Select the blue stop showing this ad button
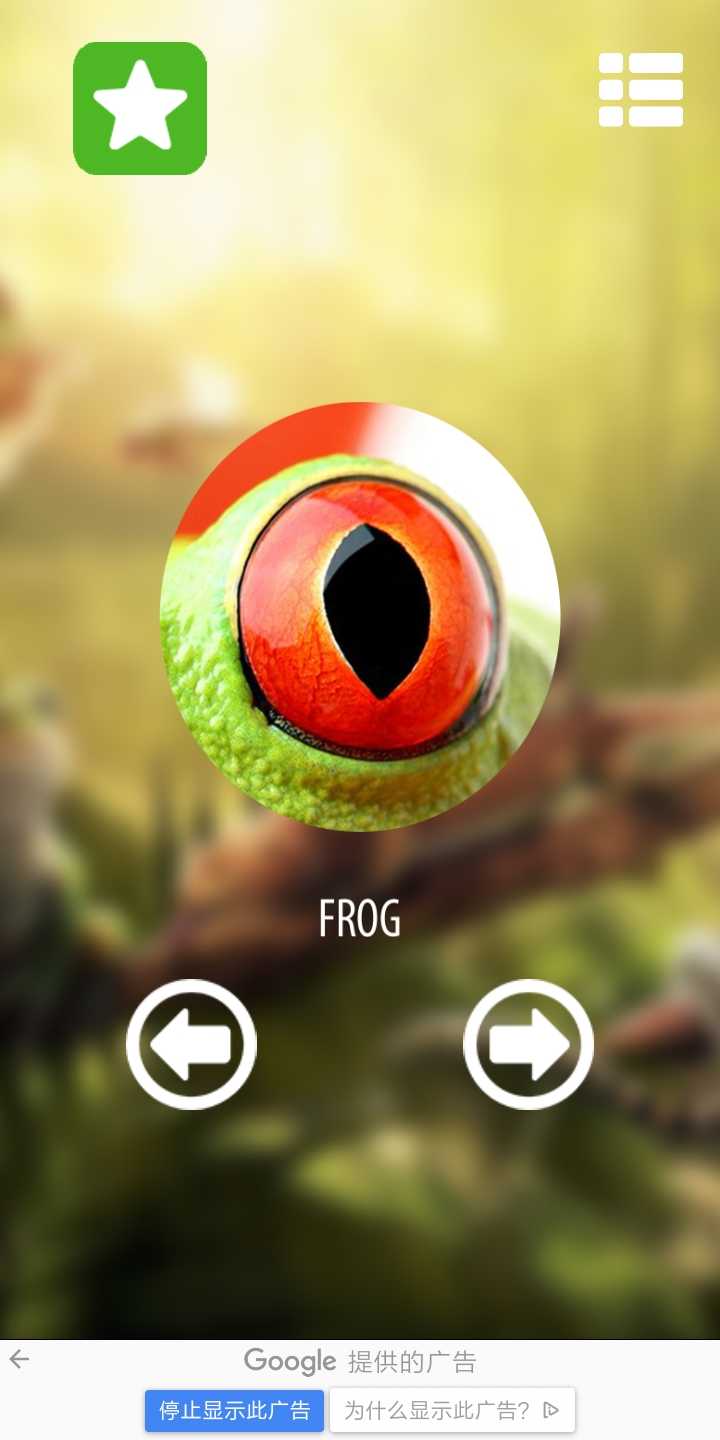This screenshot has width=720, height=1440. pyautogui.click(x=234, y=1411)
